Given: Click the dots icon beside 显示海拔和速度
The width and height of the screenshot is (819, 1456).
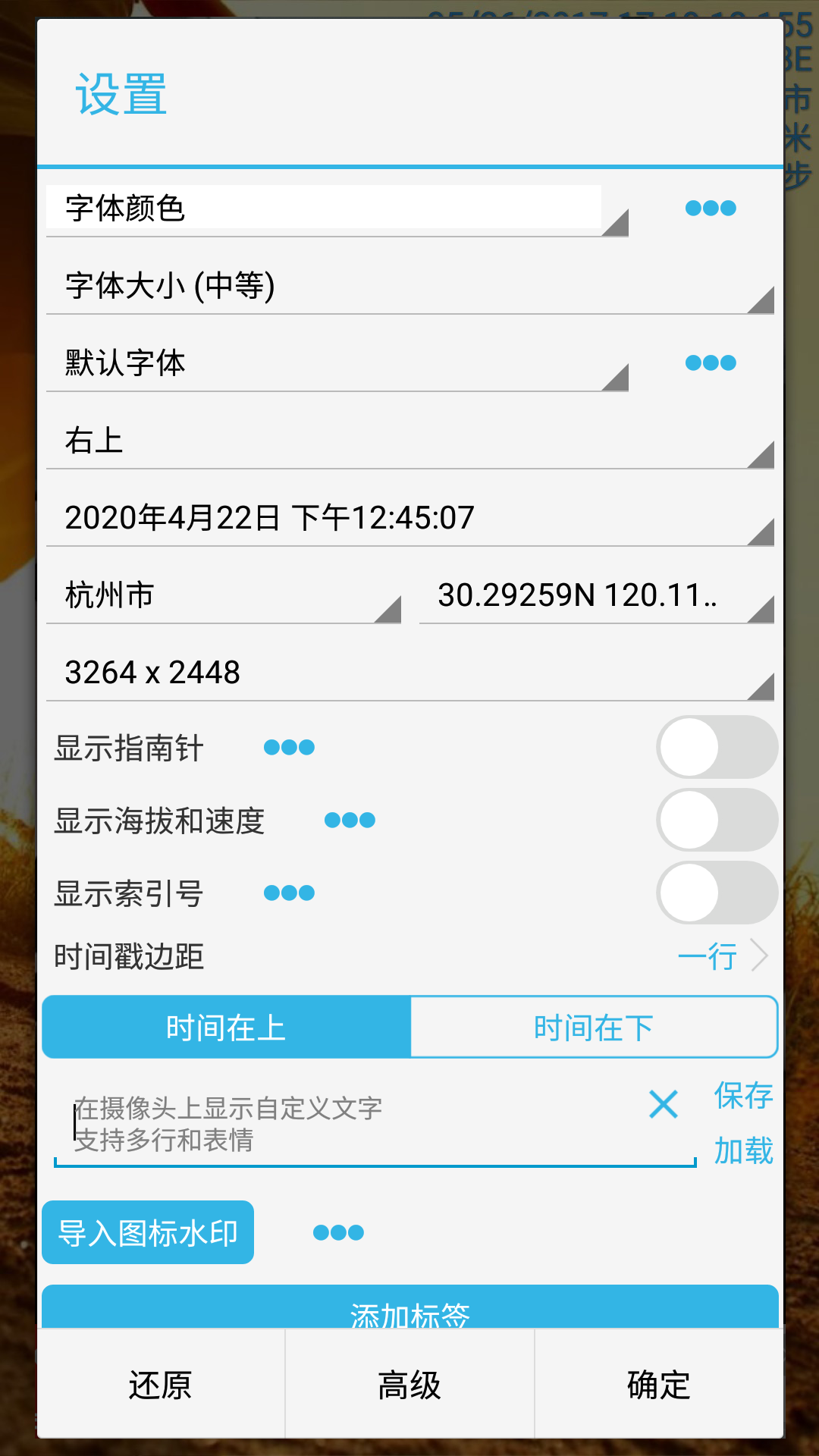Looking at the screenshot, I should point(350,819).
